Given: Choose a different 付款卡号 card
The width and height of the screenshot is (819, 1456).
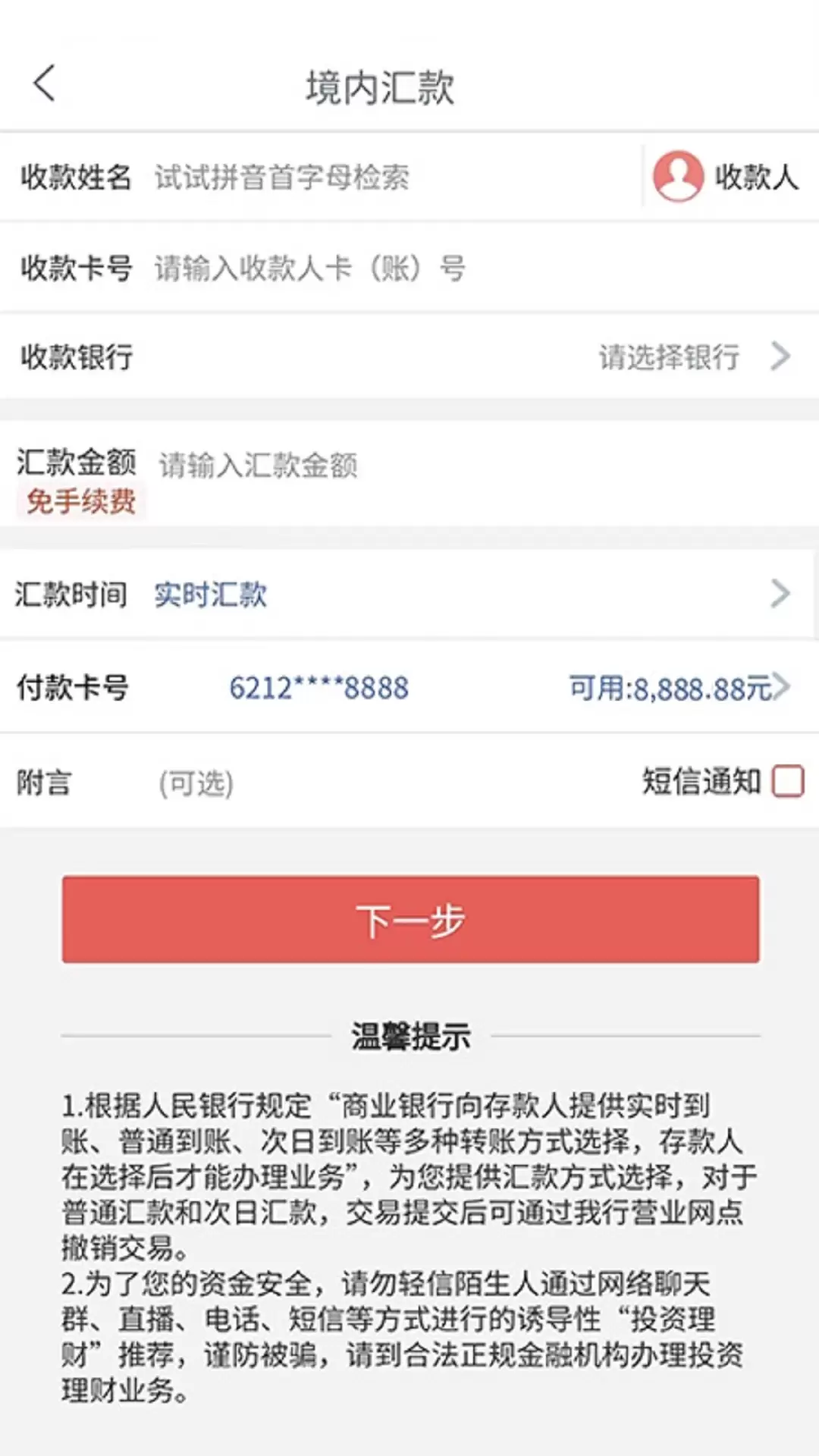Looking at the screenshot, I should pos(409,688).
